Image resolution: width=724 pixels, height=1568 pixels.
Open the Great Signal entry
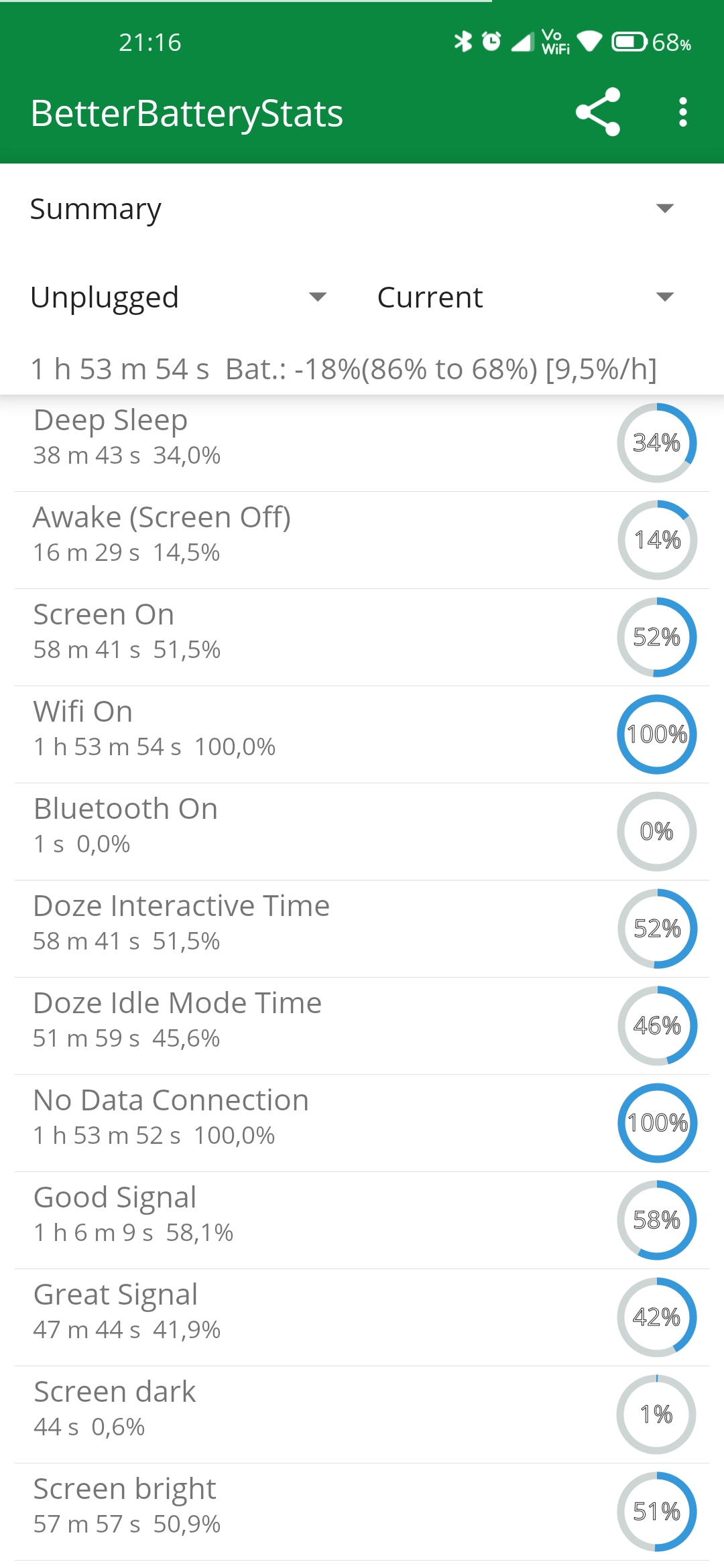[362, 1317]
